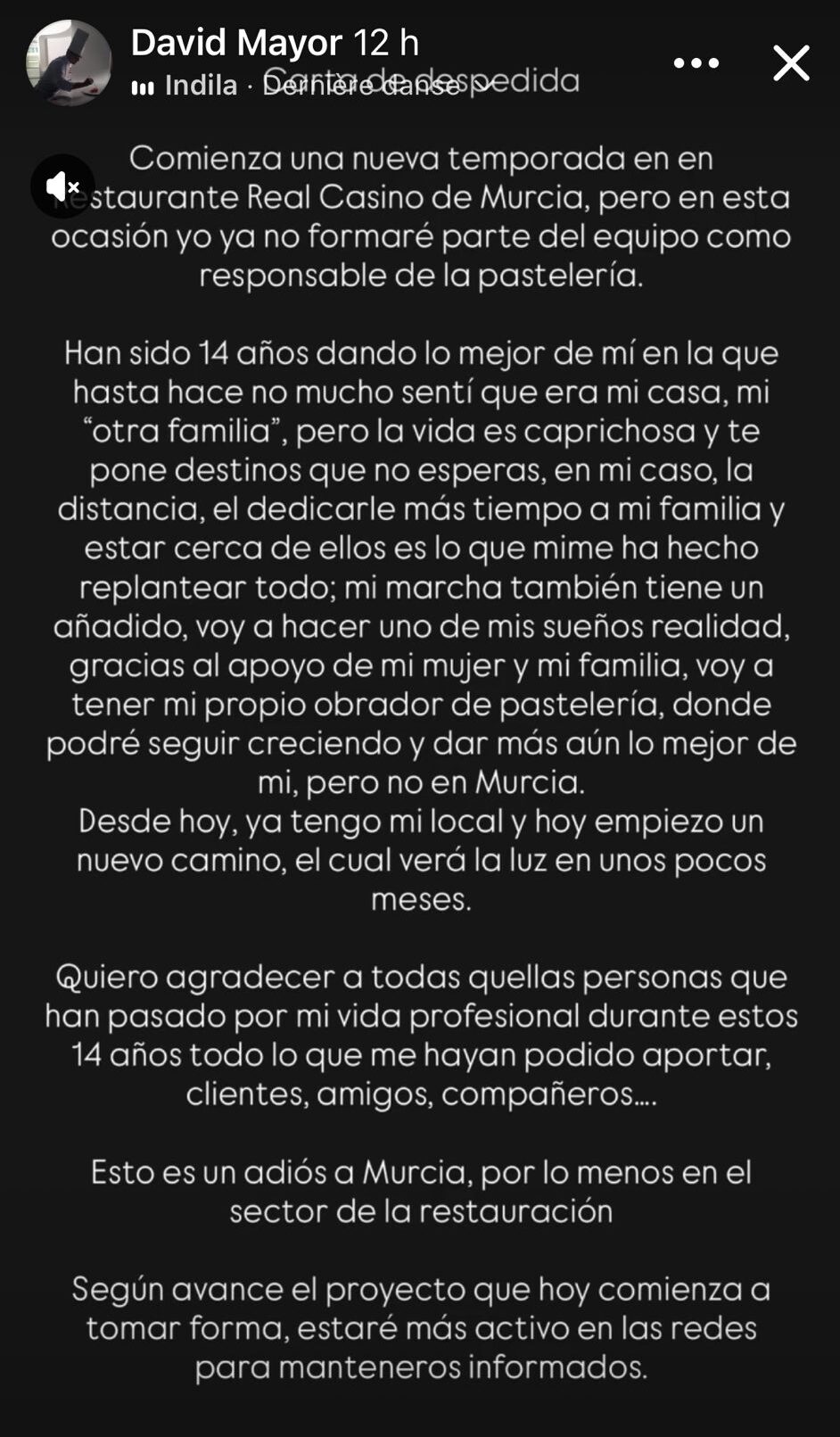Open David Mayor's profile picture
The image size is (840, 1437).
coord(69,62)
